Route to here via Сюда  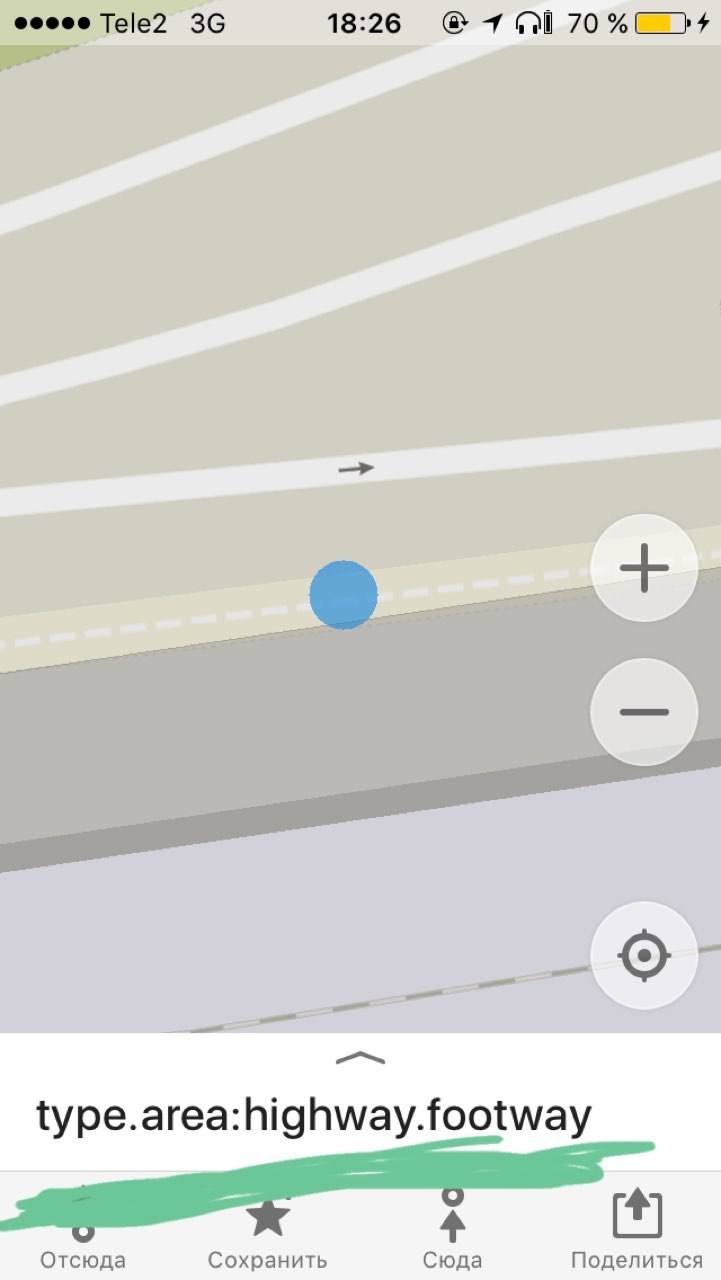(x=452, y=1228)
